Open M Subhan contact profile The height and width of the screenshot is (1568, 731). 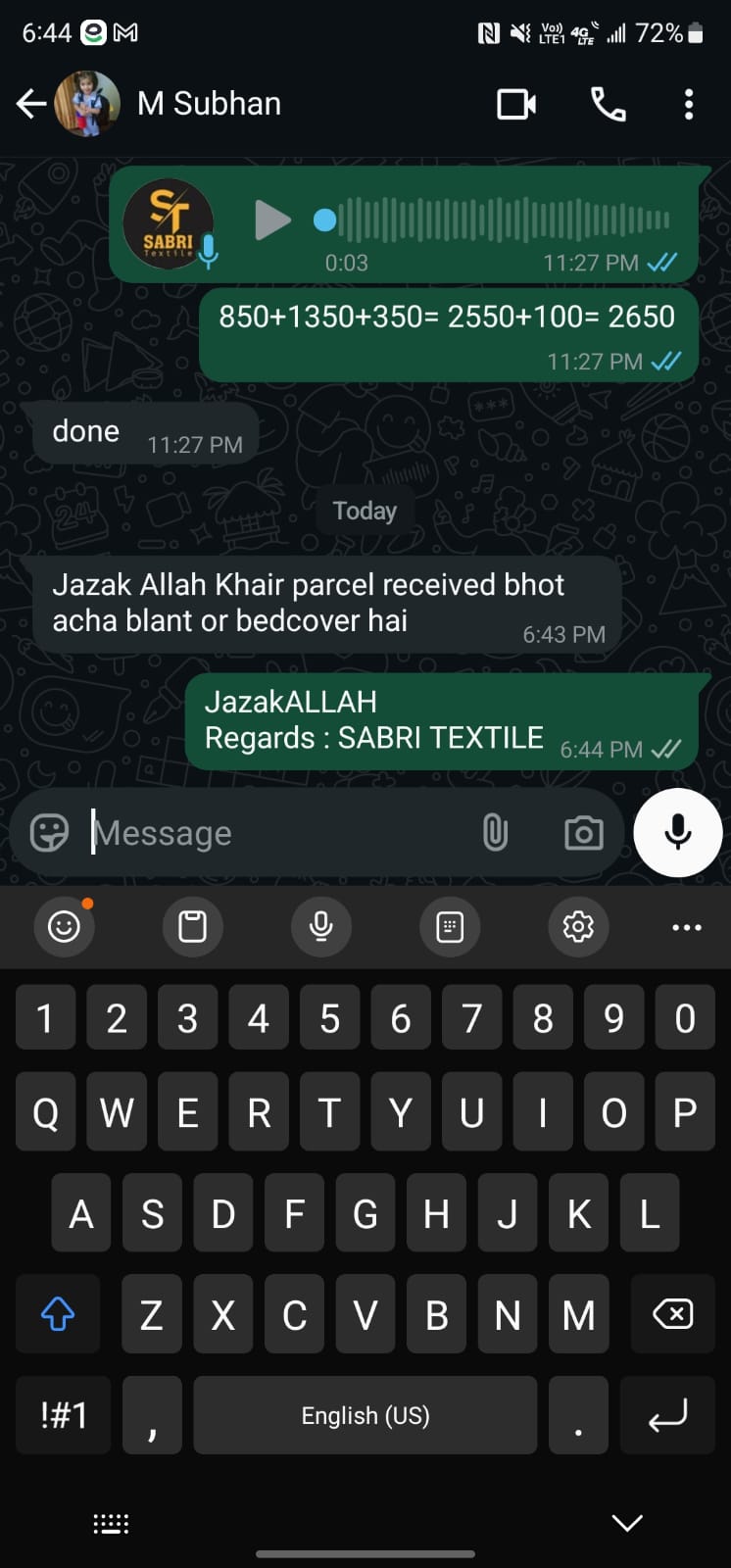pyautogui.click(x=209, y=104)
